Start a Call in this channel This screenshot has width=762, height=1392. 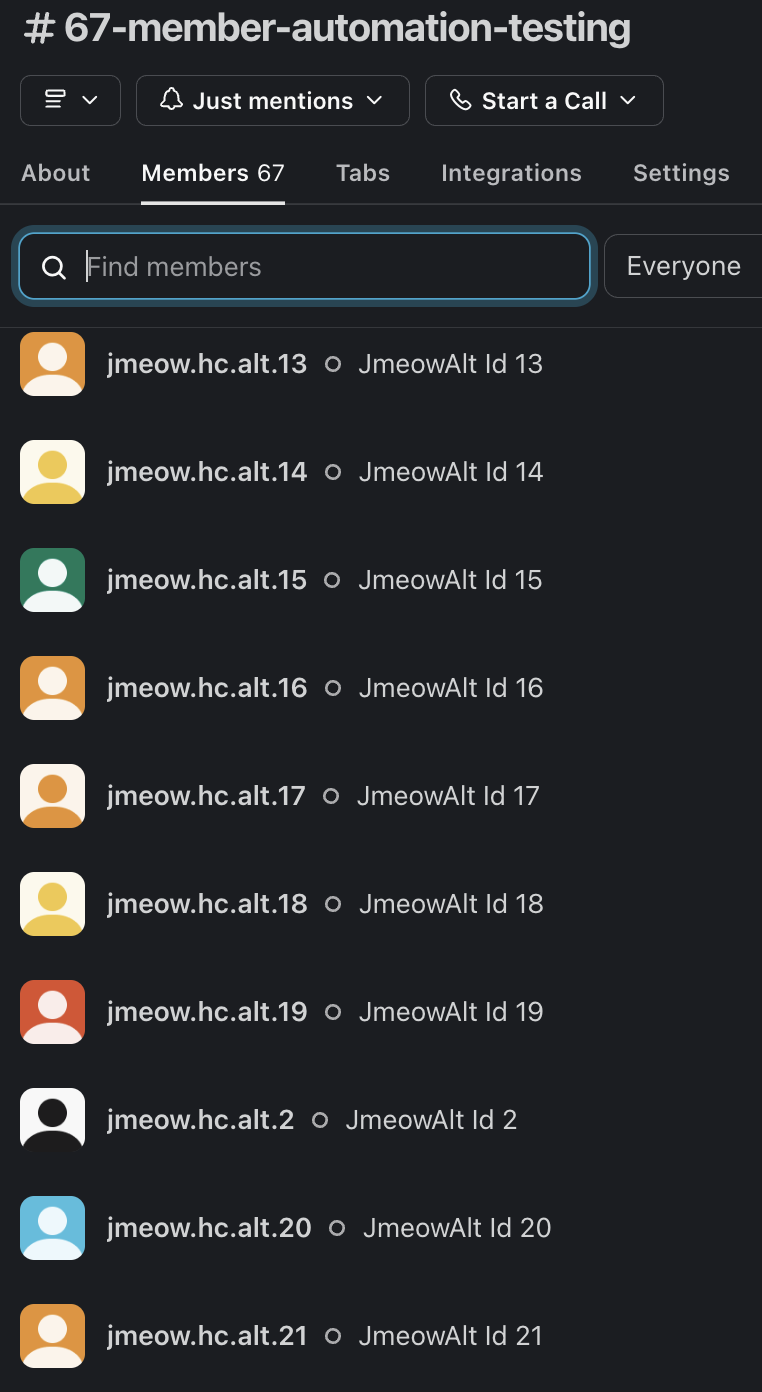543,100
